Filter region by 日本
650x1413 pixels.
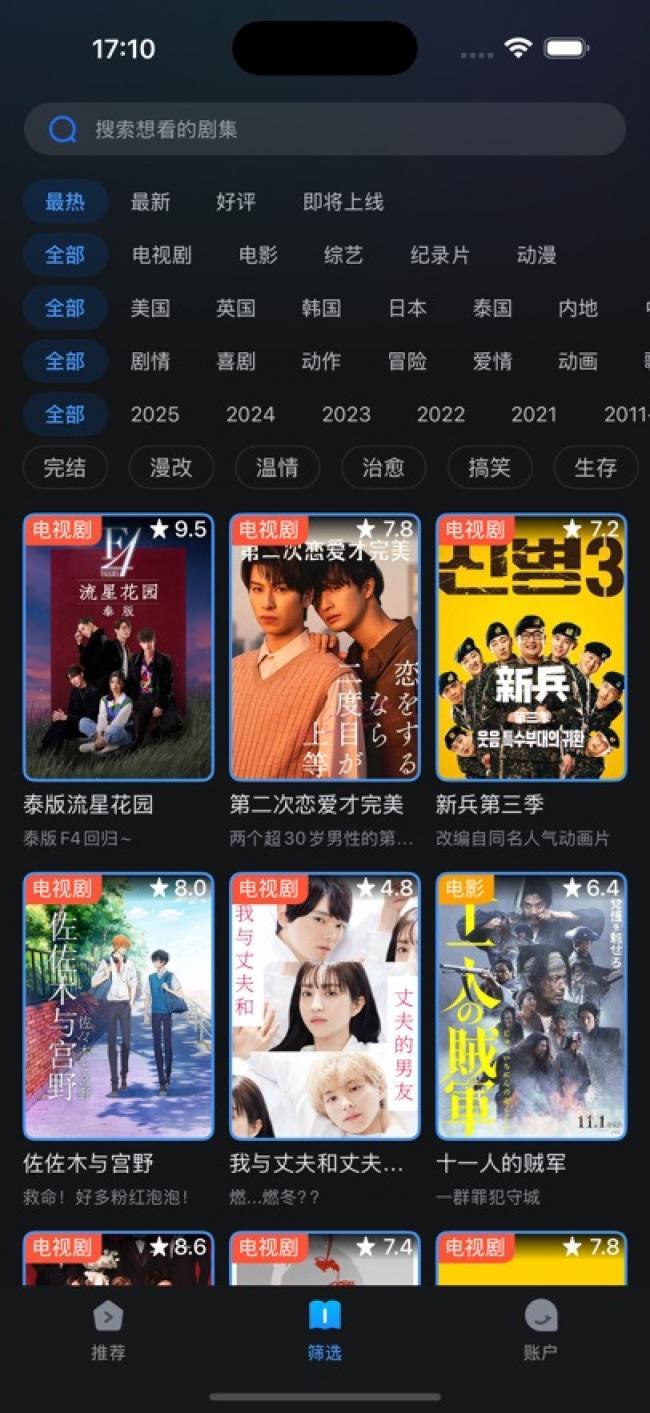point(407,308)
